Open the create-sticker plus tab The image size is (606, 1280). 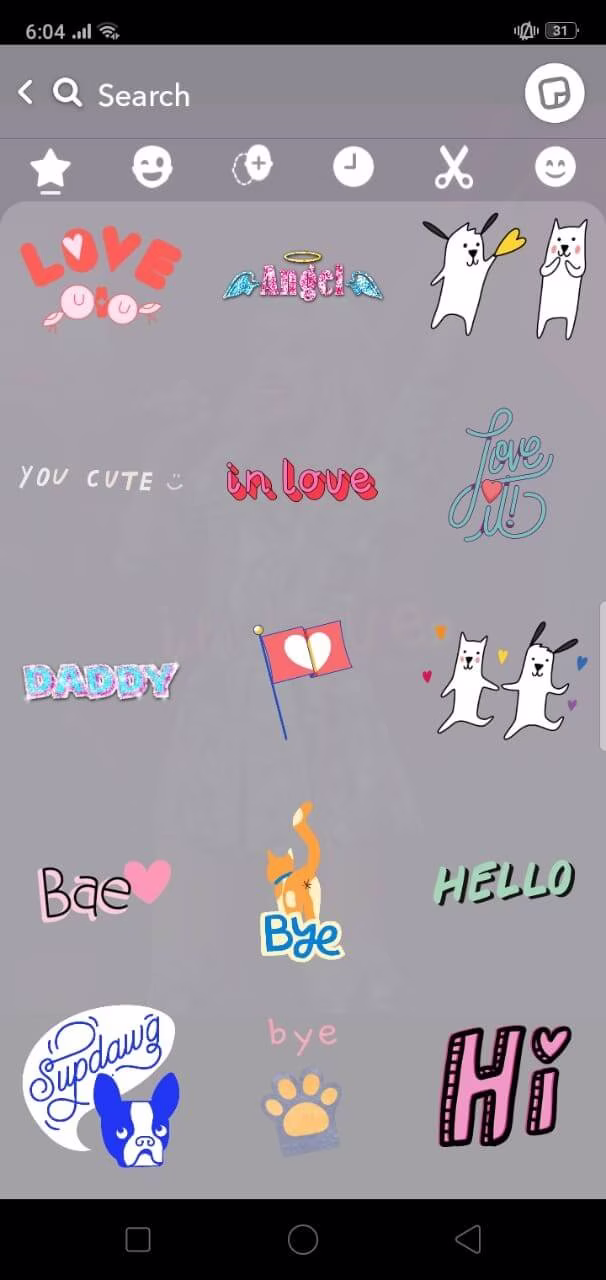coord(252,166)
